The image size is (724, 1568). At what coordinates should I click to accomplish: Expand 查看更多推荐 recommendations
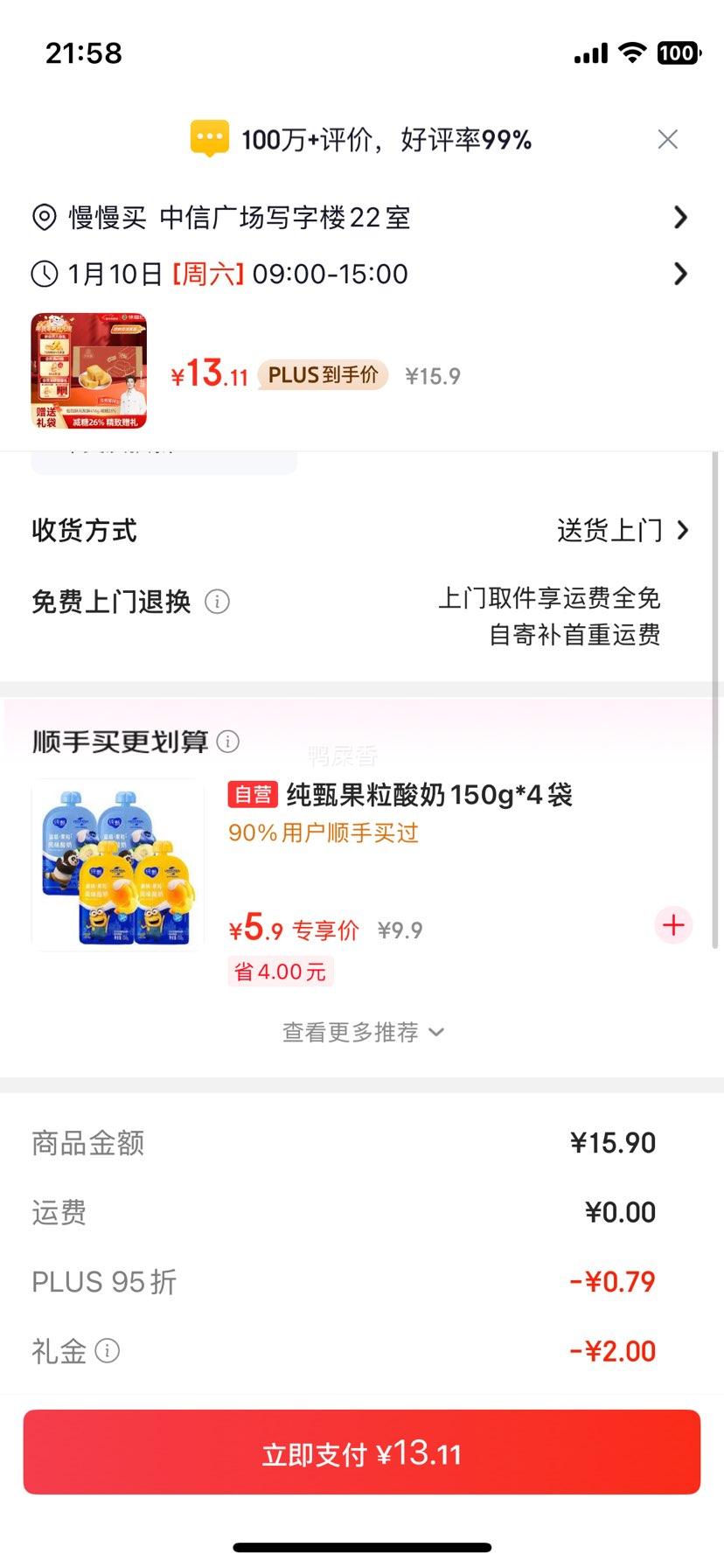[362, 1032]
